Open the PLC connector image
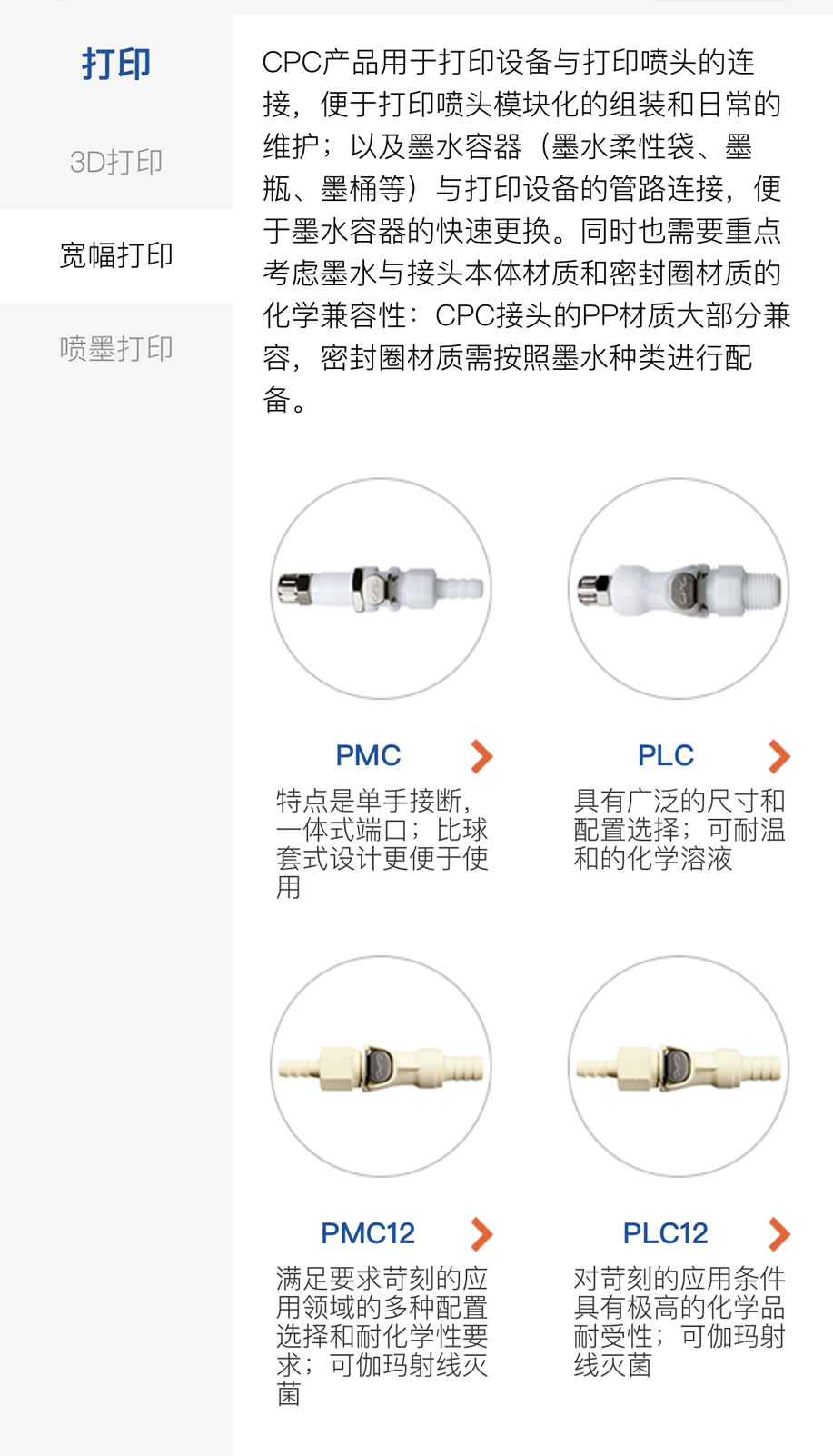The height and width of the screenshot is (1456, 833). tap(679, 589)
